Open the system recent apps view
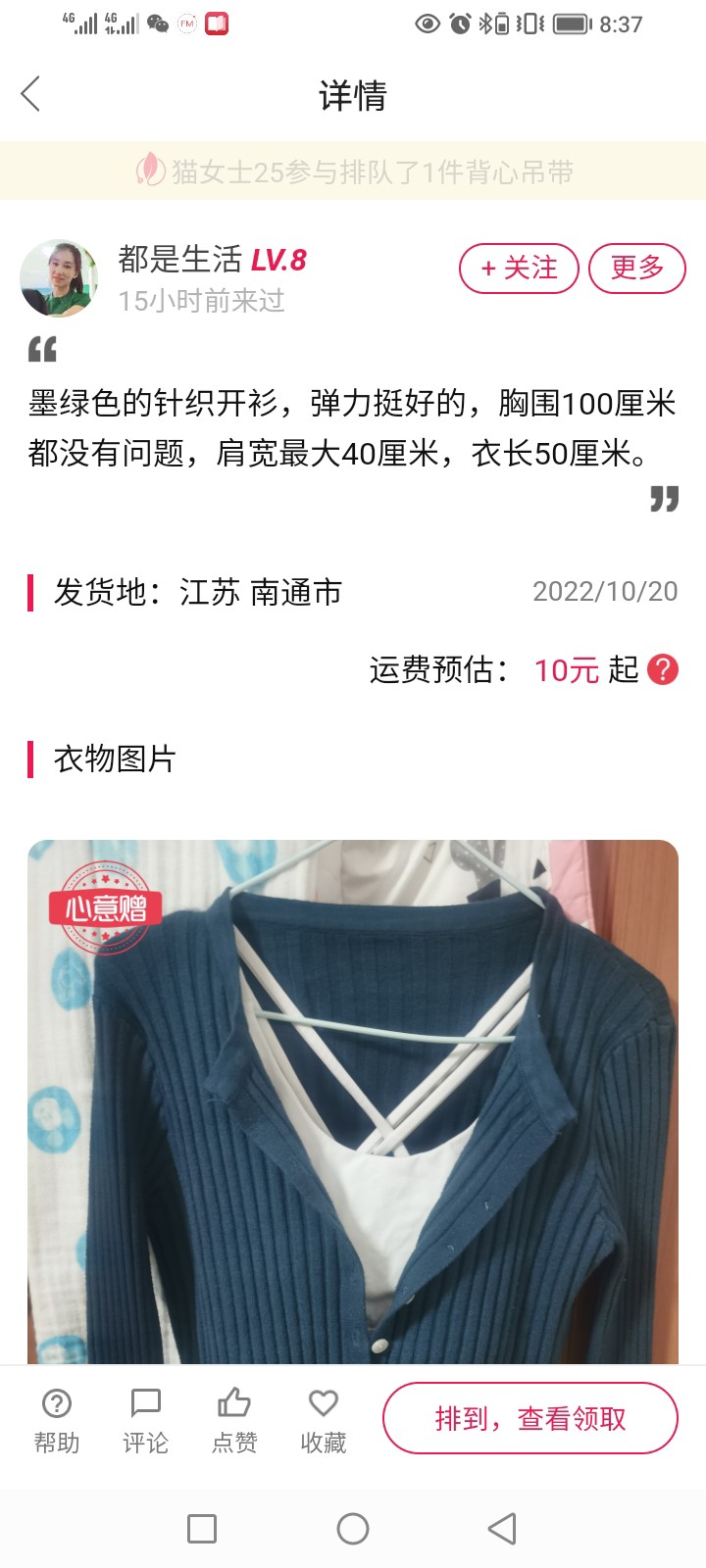The image size is (706, 1568). click(x=202, y=1529)
